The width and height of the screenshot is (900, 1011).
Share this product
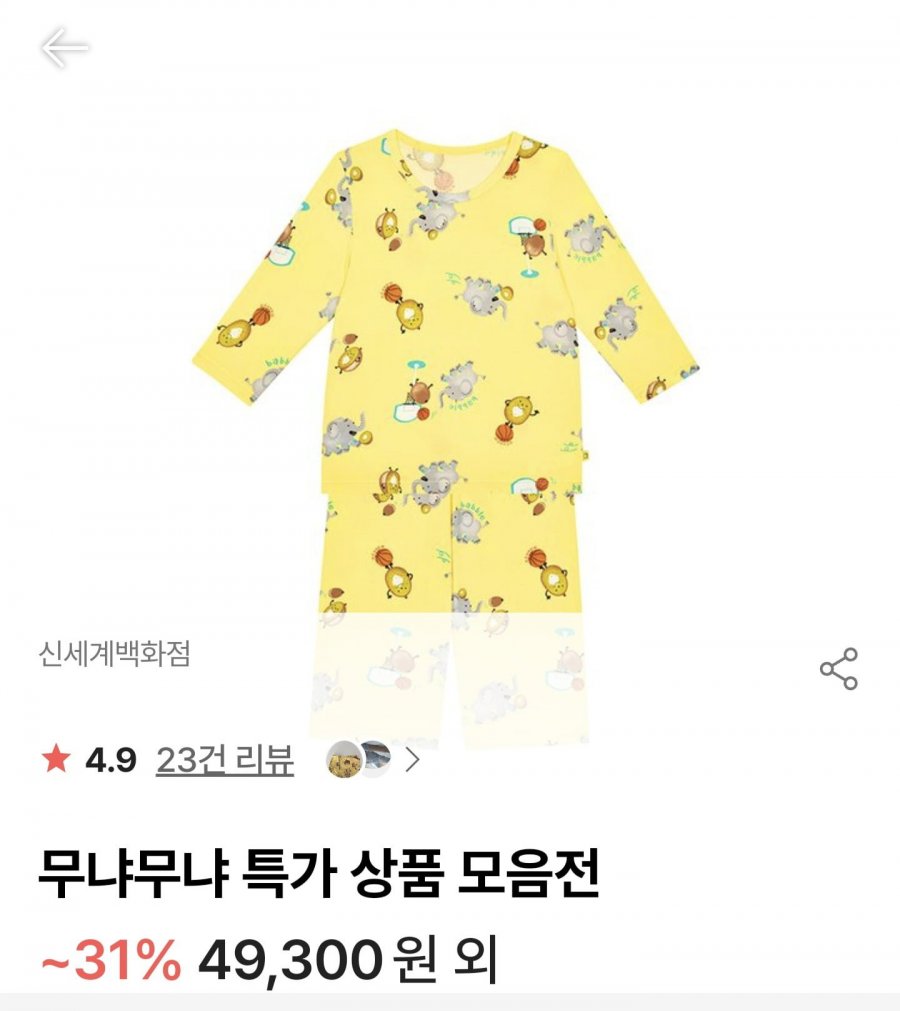[x=838, y=669]
